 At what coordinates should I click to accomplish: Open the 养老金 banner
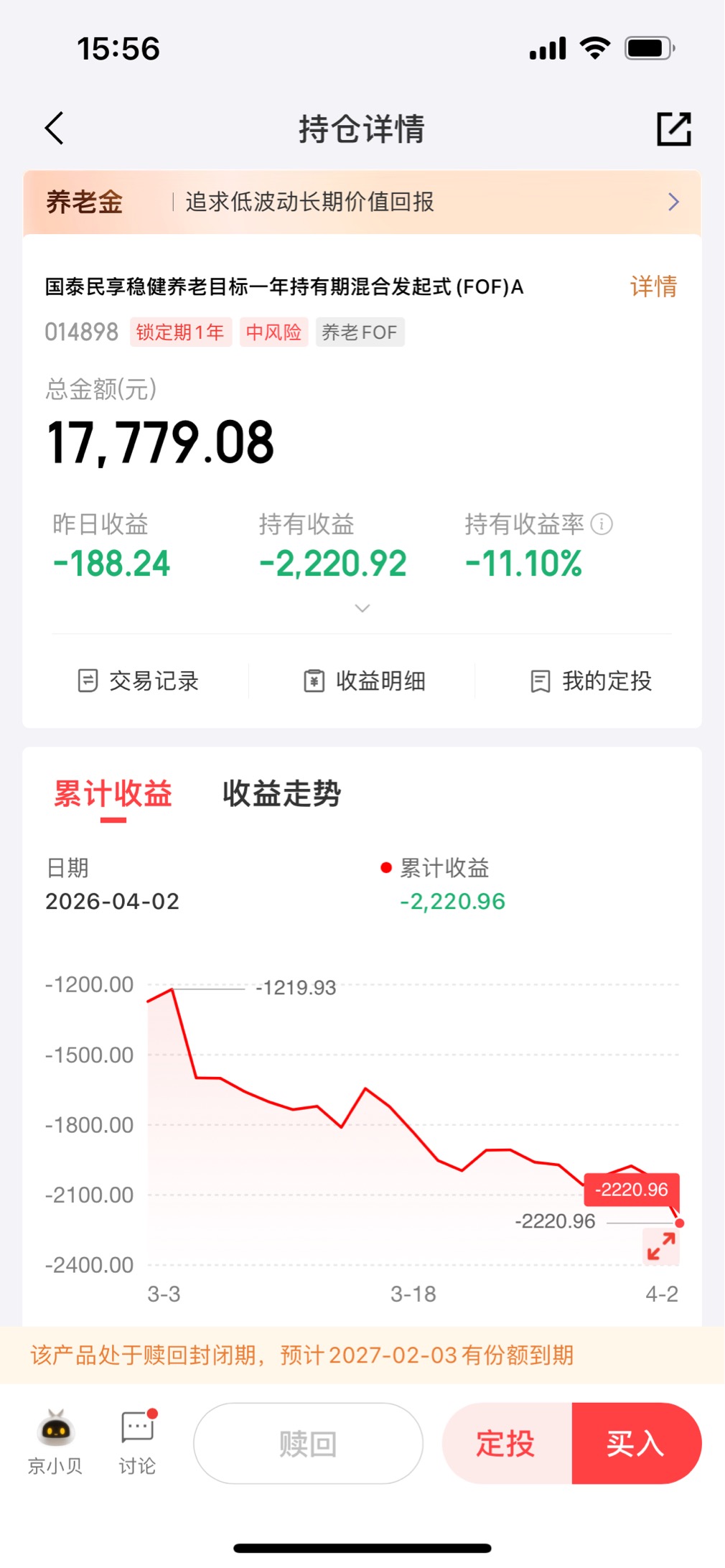point(362,202)
